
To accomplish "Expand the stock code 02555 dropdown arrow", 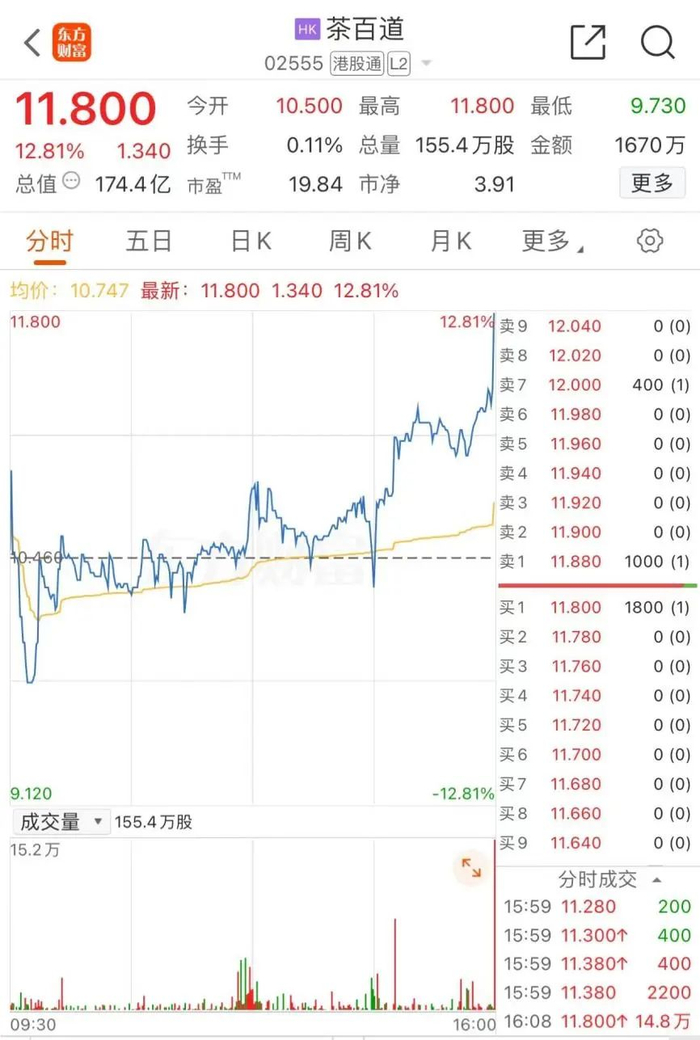I will pos(427,64).
